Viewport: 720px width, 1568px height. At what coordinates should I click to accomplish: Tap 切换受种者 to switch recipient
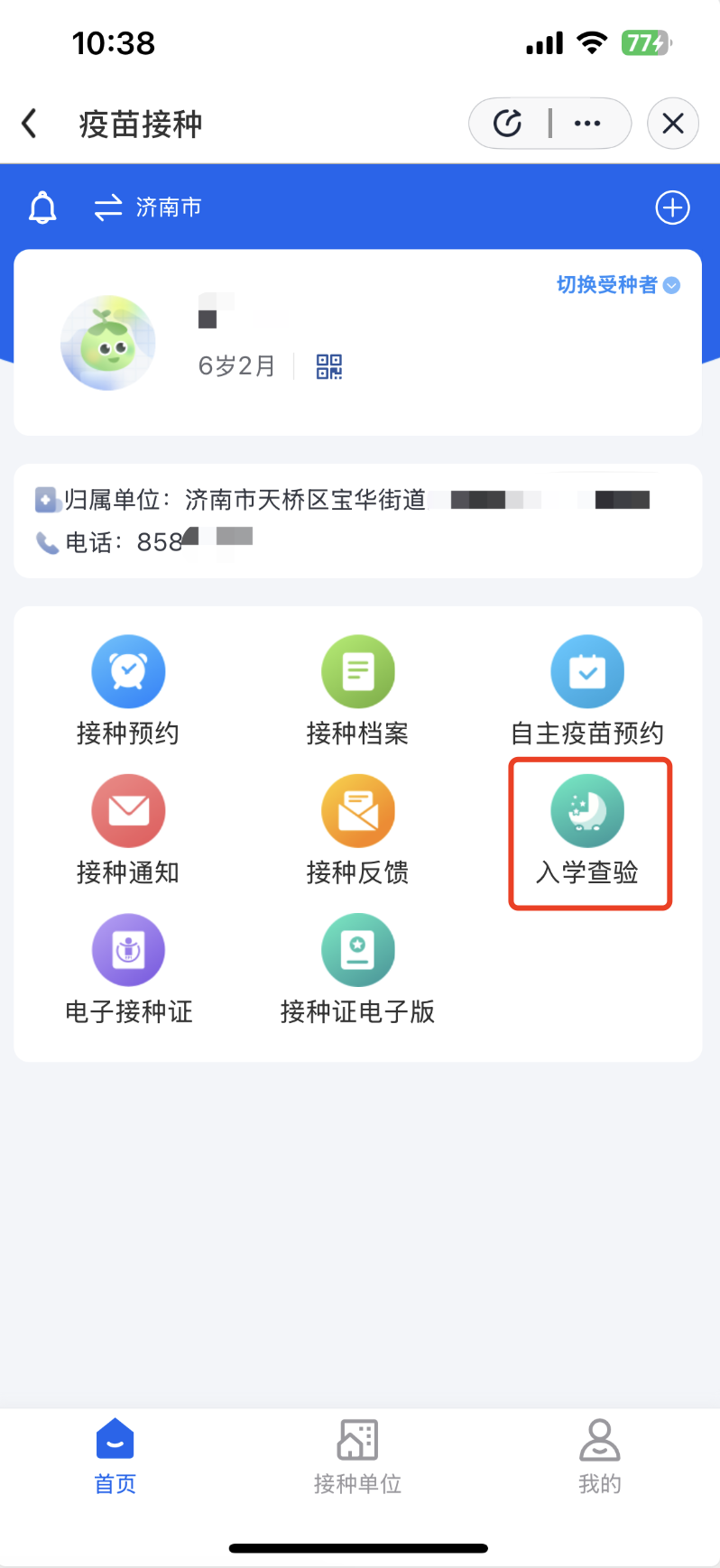pos(617,285)
